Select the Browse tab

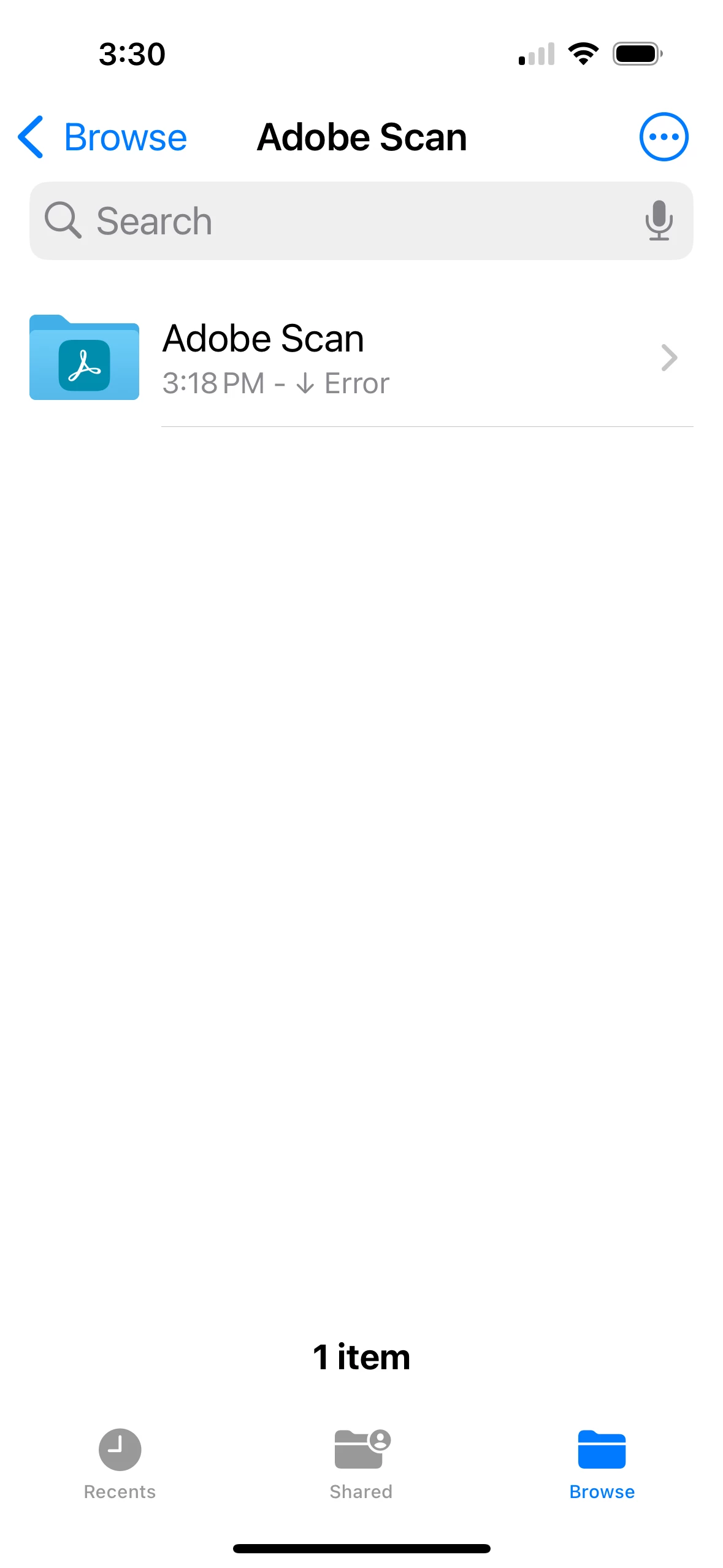pos(602,1462)
